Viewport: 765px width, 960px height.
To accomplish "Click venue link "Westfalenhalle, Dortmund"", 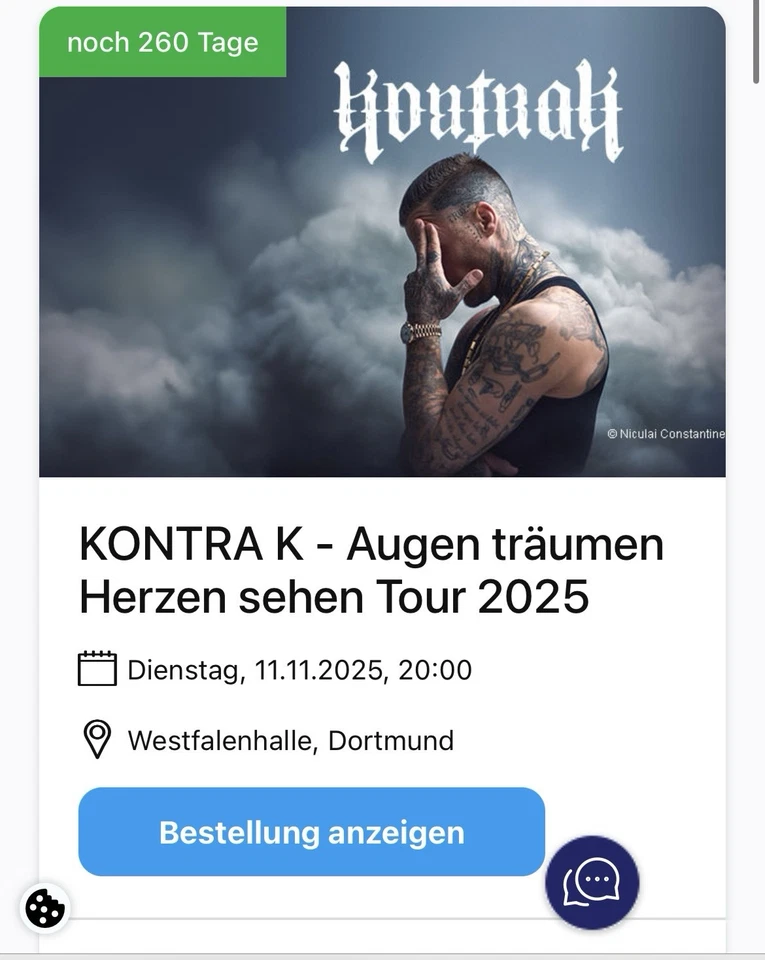I will [x=290, y=740].
